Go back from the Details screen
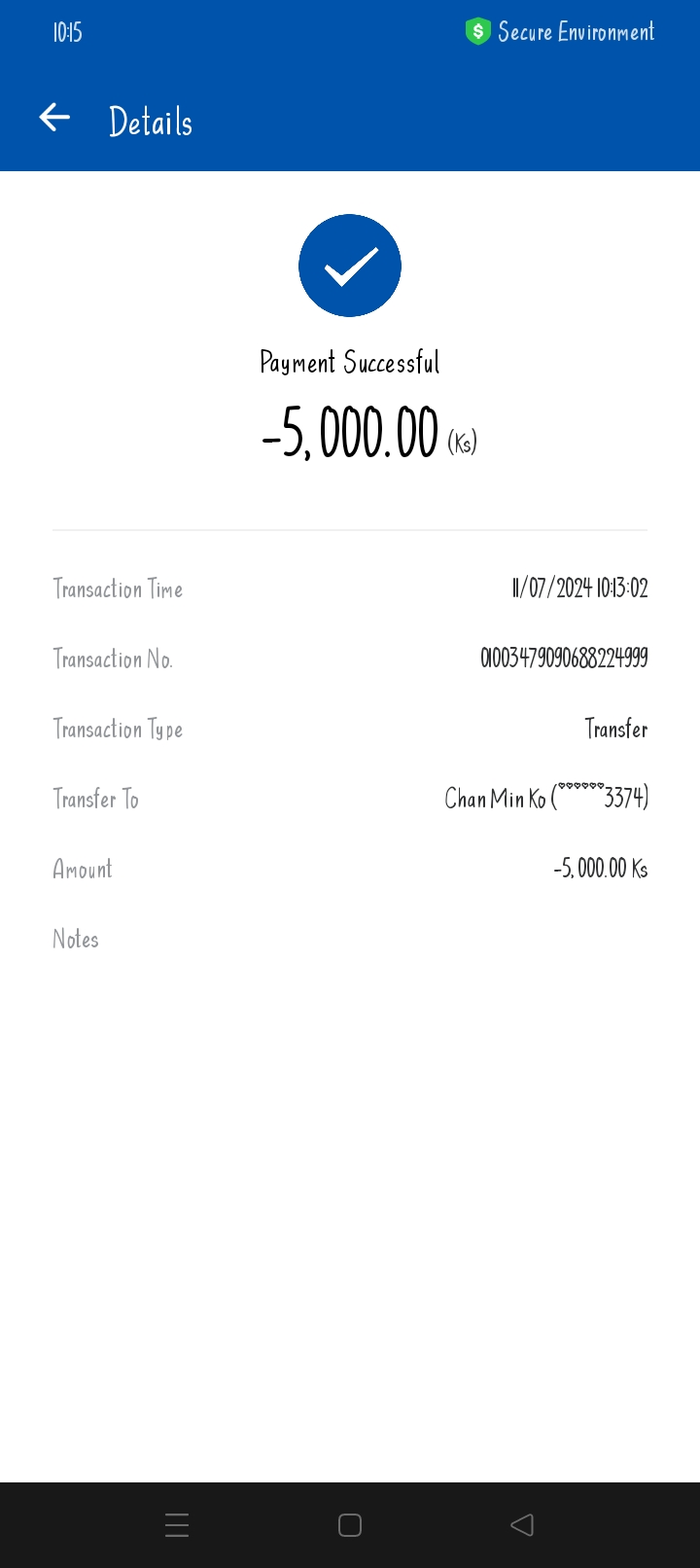The image size is (700, 1568). point(54,119)
